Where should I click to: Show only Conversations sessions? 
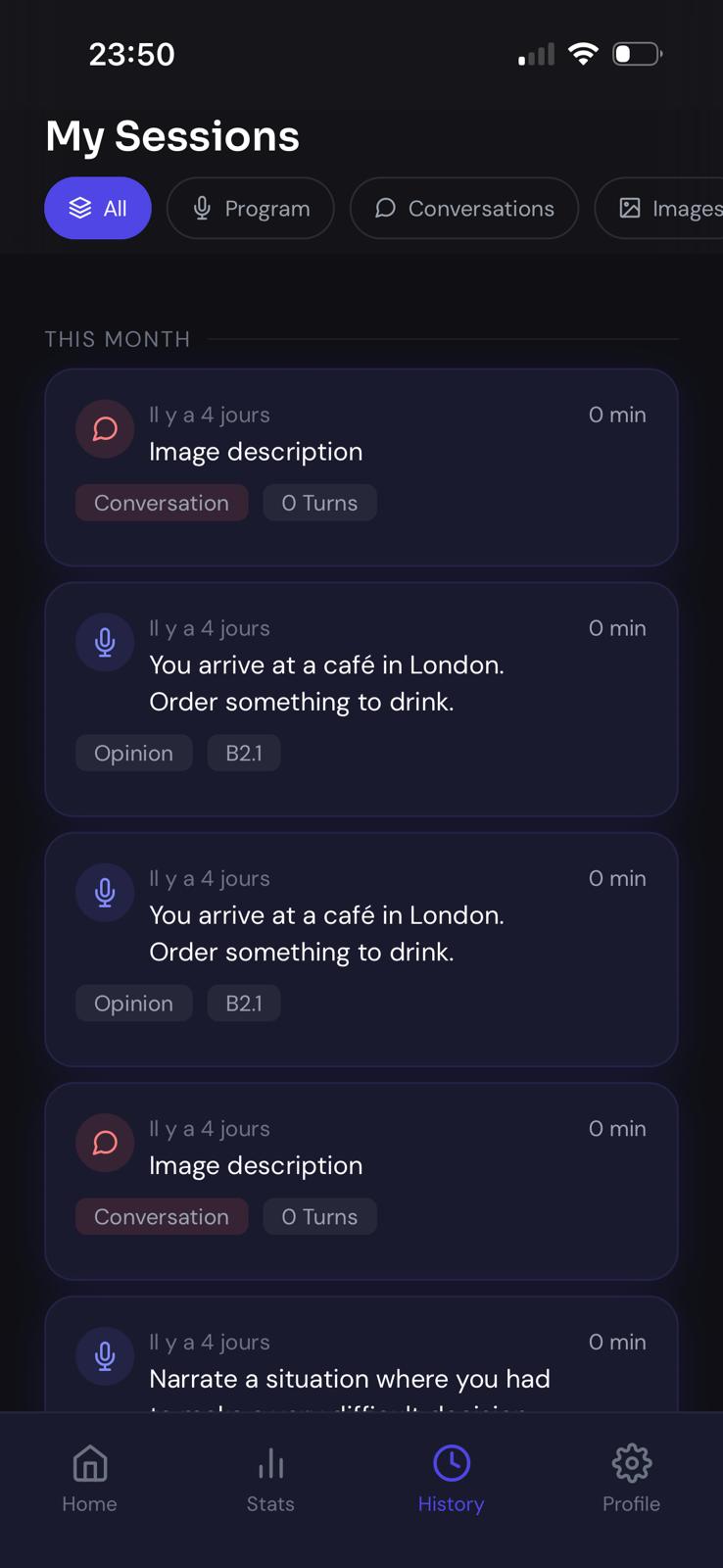464,208
